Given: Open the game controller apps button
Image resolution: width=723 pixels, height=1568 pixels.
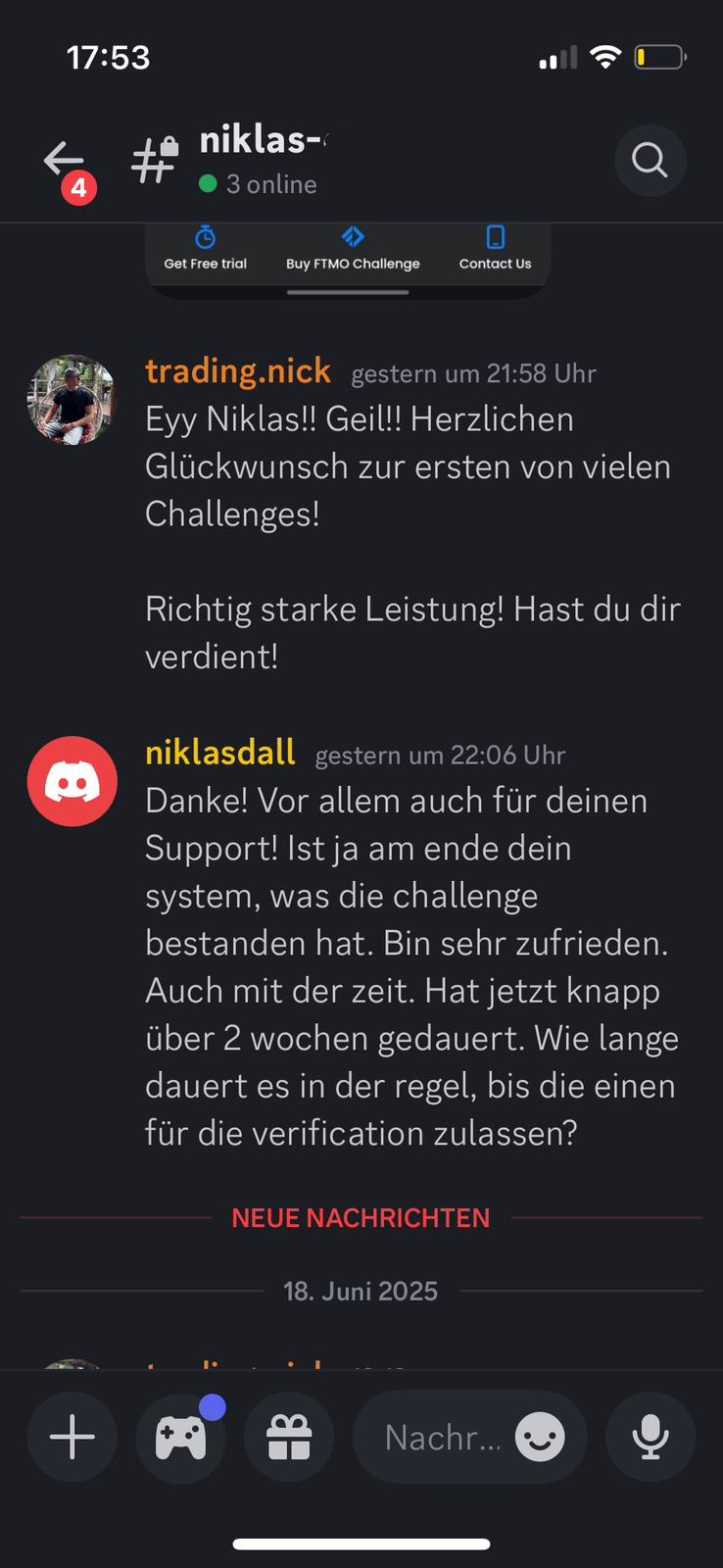Looking at the screenshot, I should coord(181,1438).
